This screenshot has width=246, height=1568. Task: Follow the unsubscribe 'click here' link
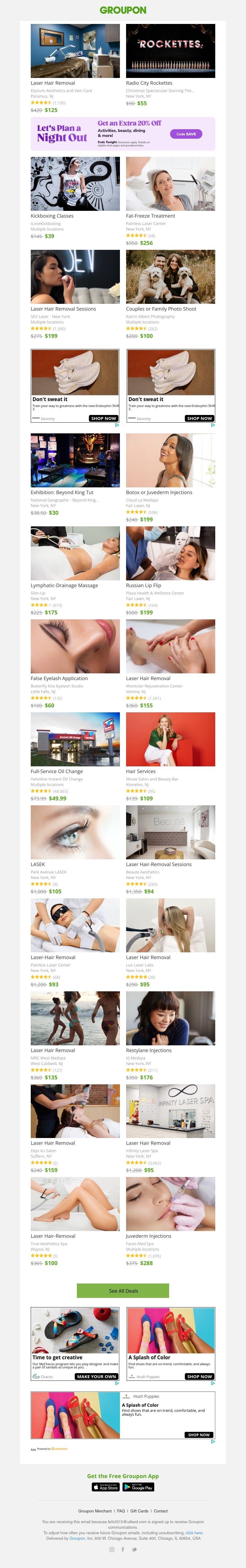coord(194,1533)
